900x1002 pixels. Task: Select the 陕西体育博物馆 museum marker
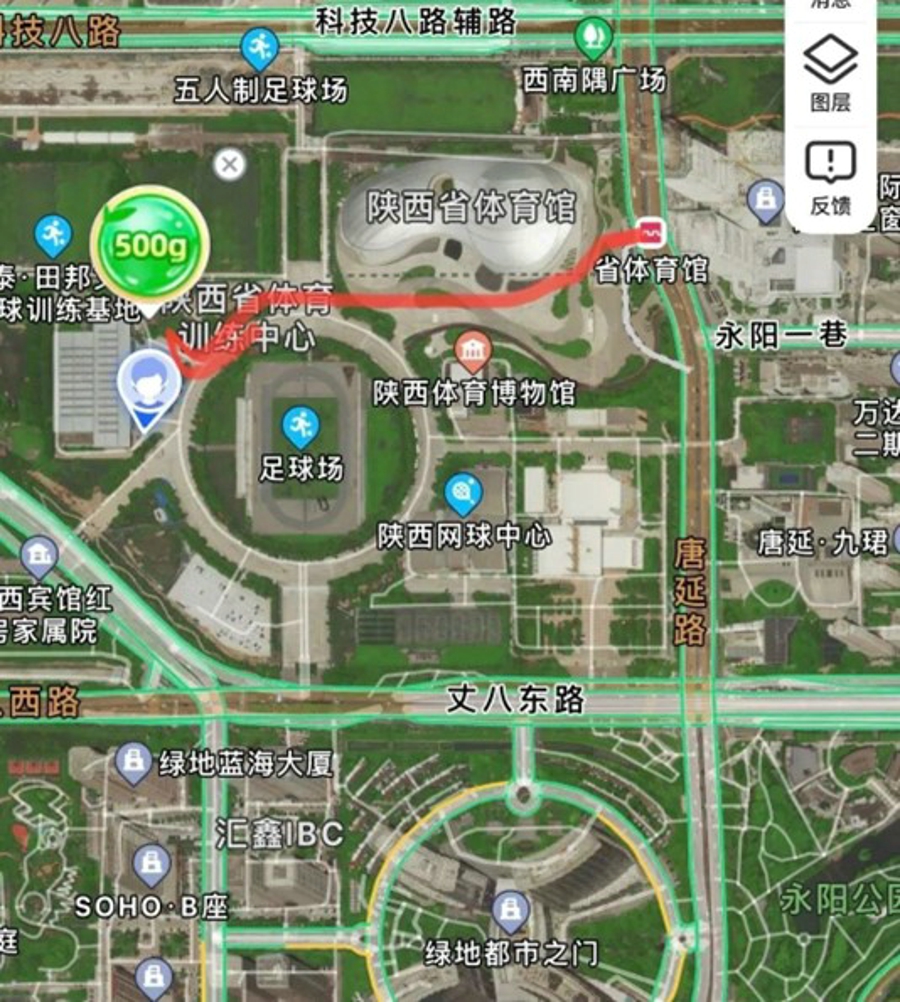(472, 352)
